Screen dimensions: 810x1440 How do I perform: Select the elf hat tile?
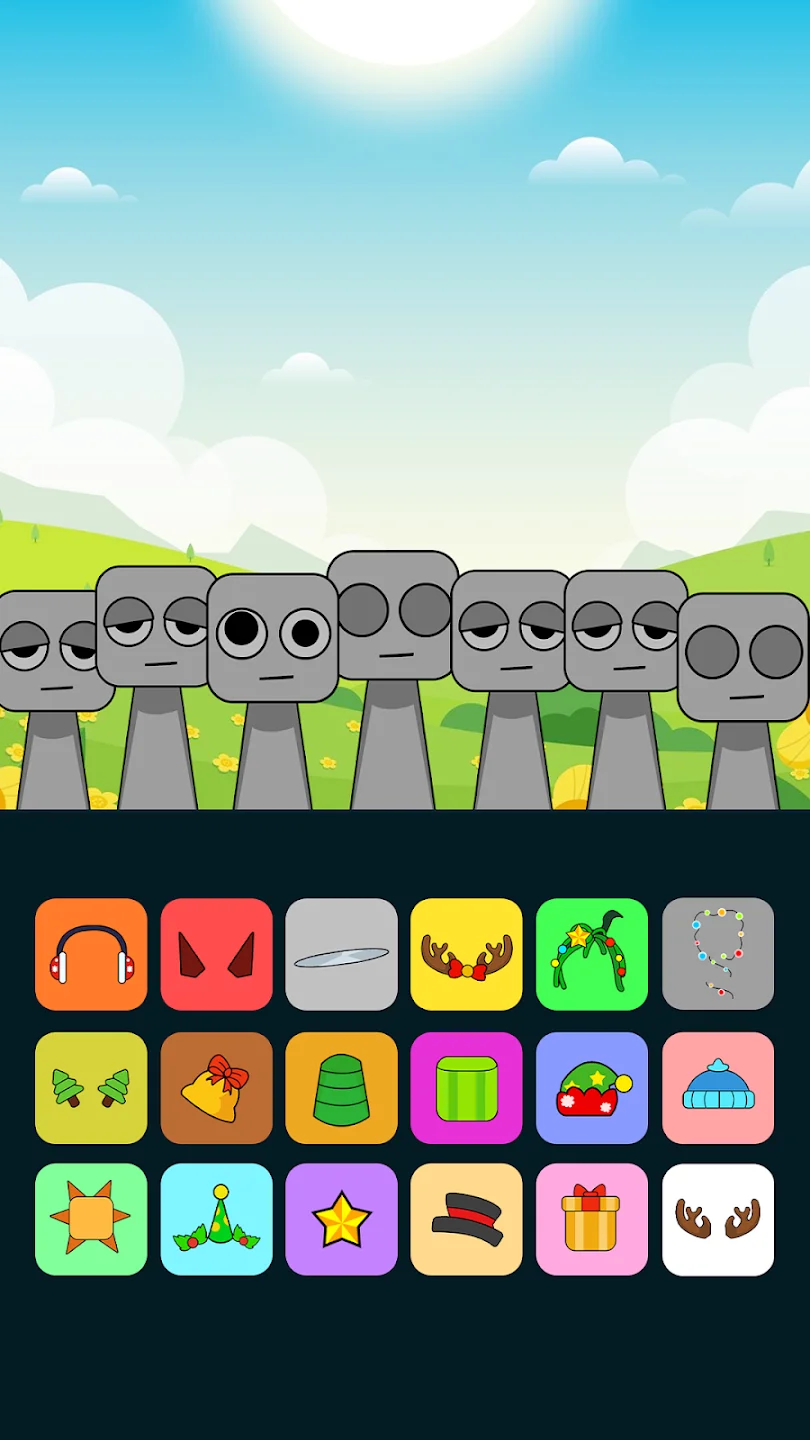[x=592, y=1088]
